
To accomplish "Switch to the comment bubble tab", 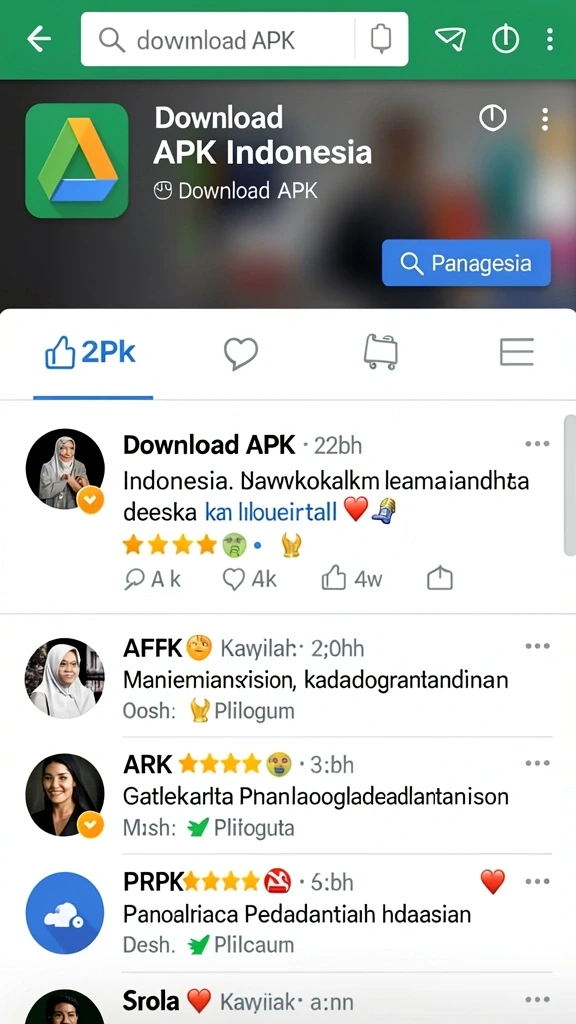I will pos(241,354).
